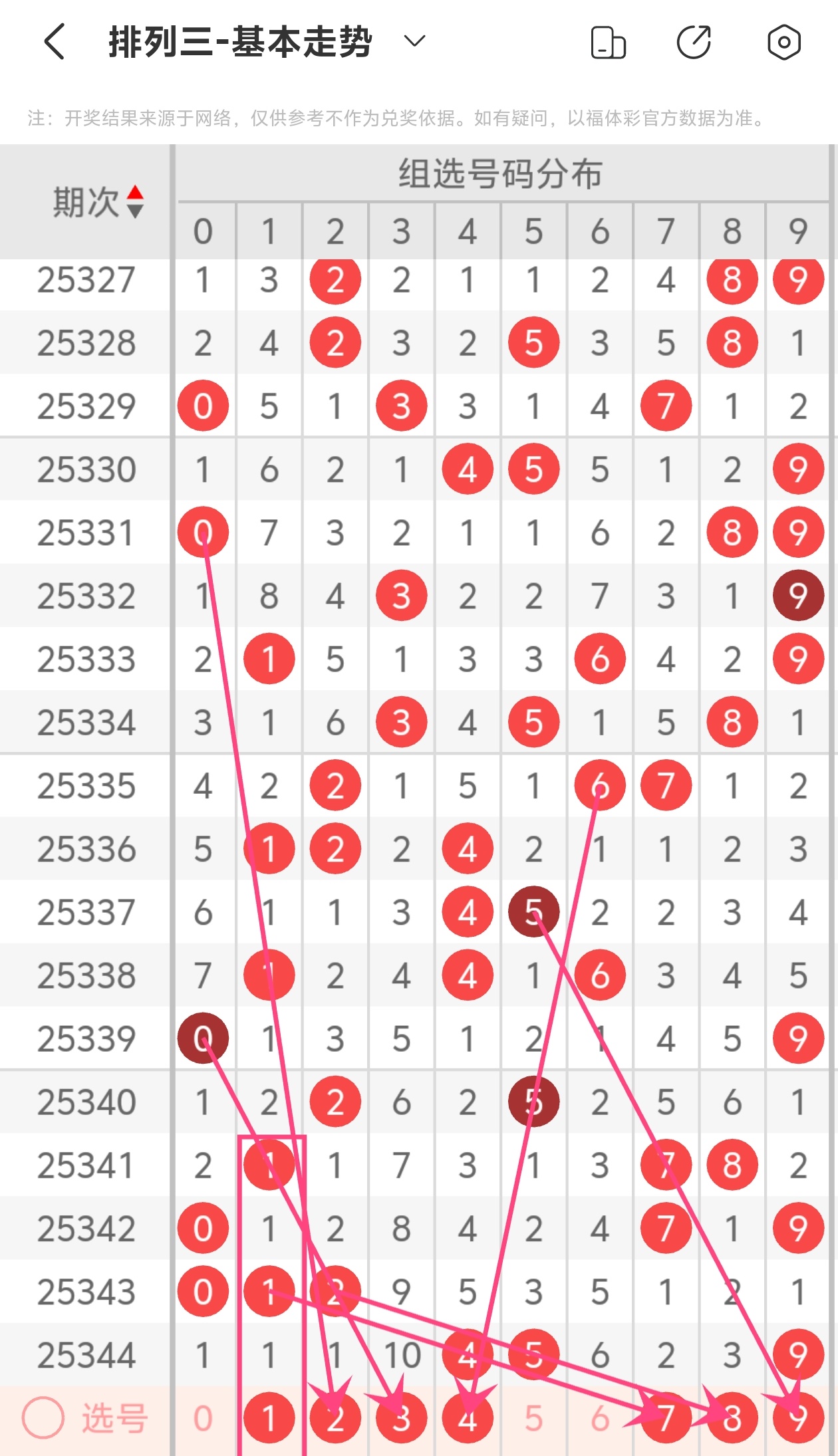Share this trend chart
Viewport: 838px width, 1456px height.
[694, 43]
